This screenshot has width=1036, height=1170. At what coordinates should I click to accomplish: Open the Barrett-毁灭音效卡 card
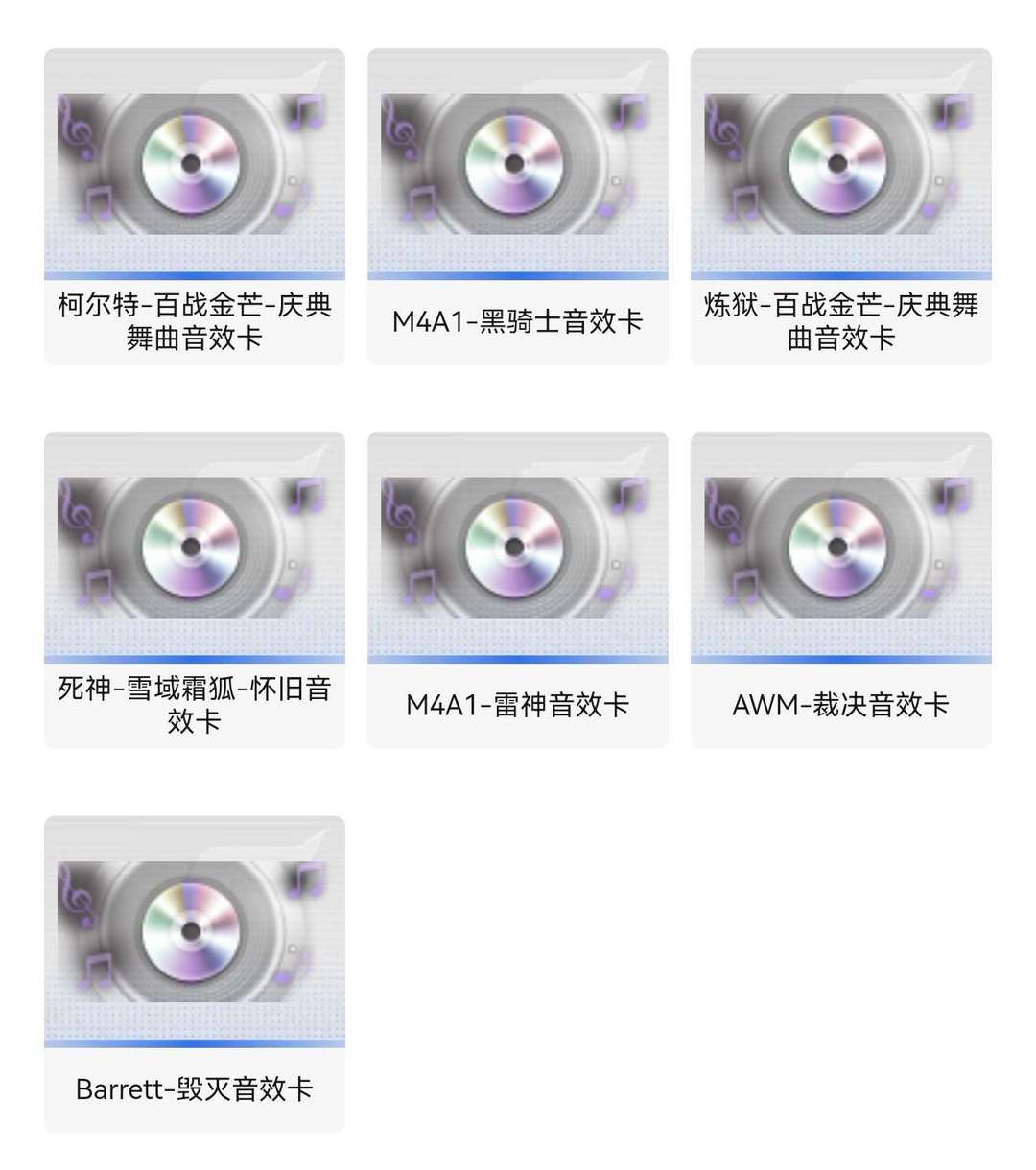(x=194, y=973)
